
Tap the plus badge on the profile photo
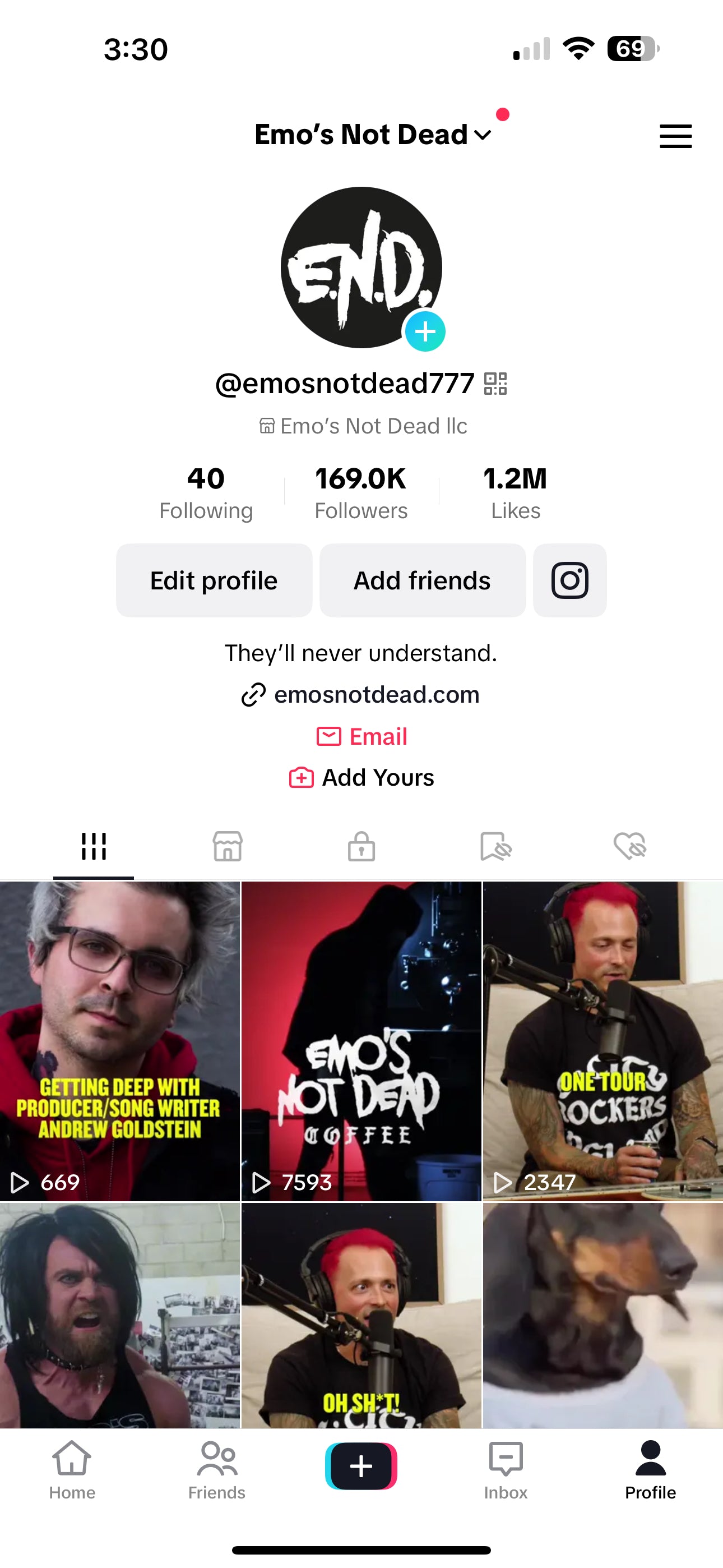[425, 331]
